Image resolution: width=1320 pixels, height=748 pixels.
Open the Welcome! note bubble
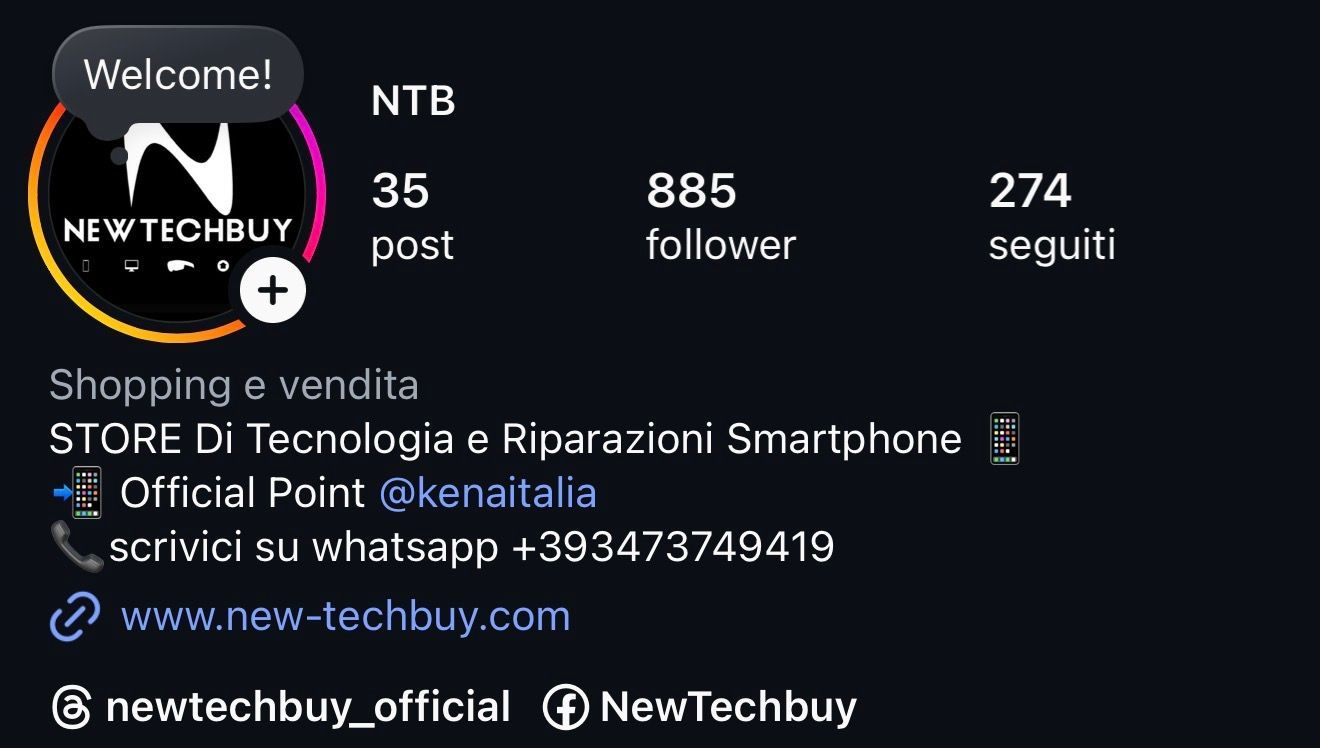(x=178, y=76)
